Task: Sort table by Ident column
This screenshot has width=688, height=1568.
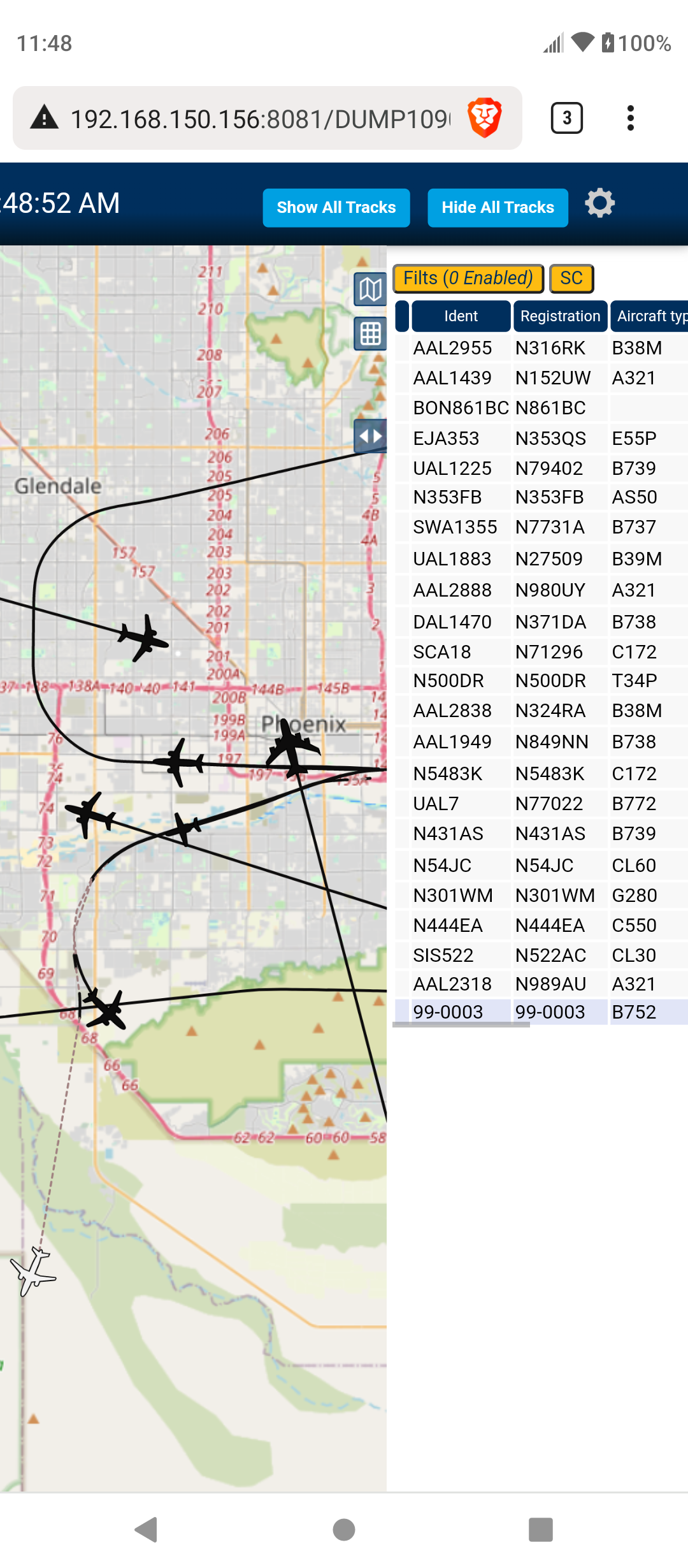Action: [x=461, y=316]
